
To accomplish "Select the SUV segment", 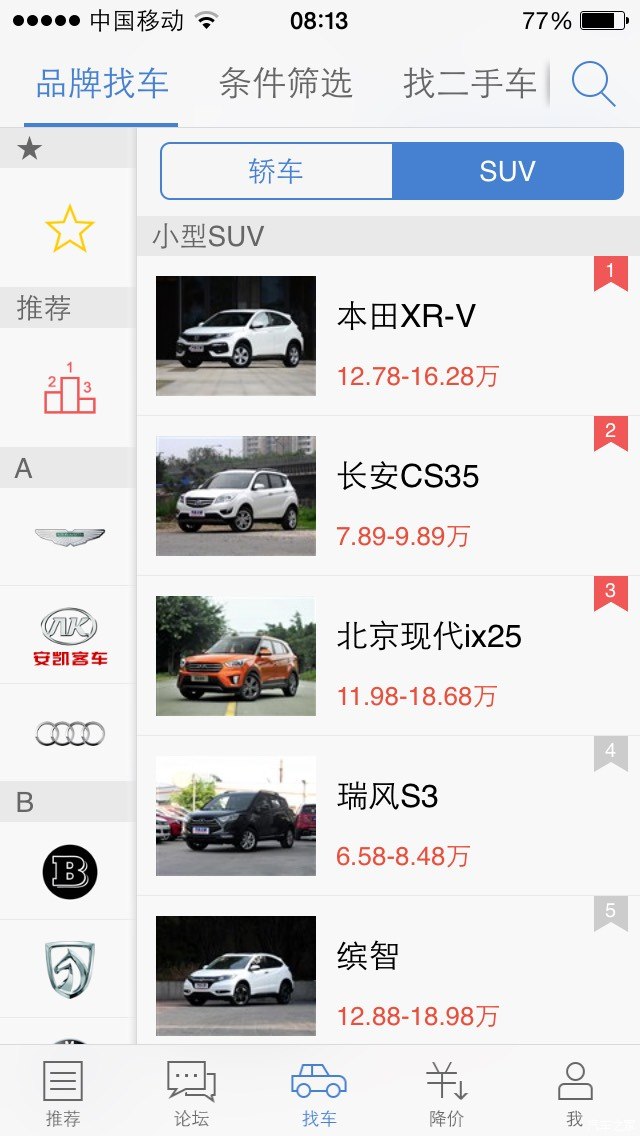I will (507, 171).
